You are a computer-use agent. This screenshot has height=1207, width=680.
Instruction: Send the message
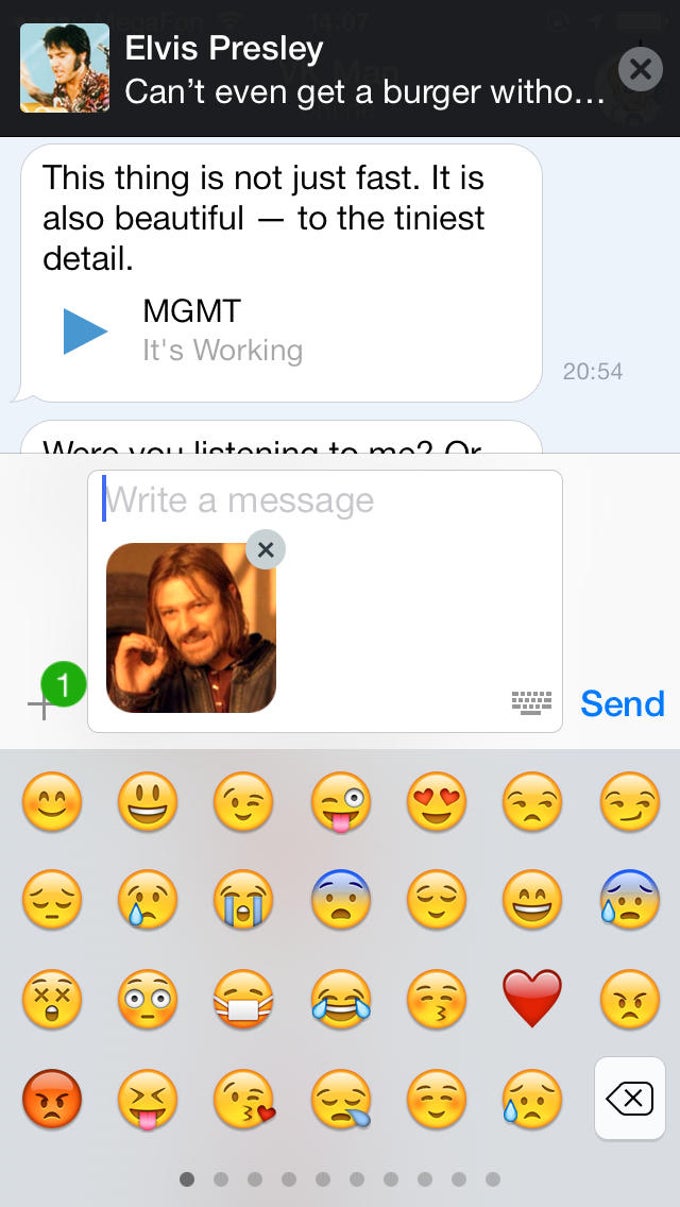point(622,704)
